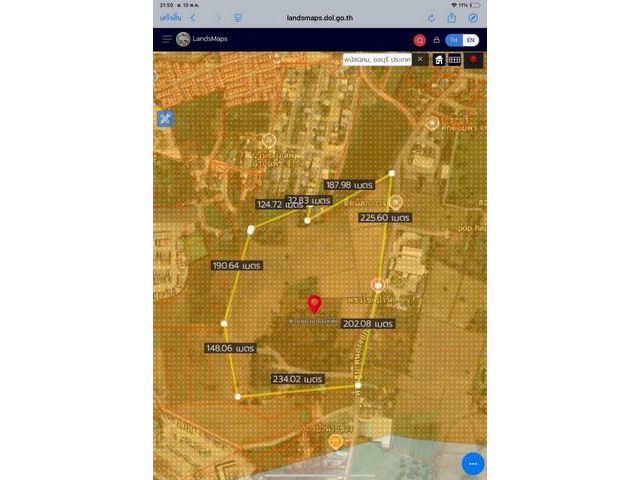
Task: Tap the location search field
Action: tap(378, 60)
